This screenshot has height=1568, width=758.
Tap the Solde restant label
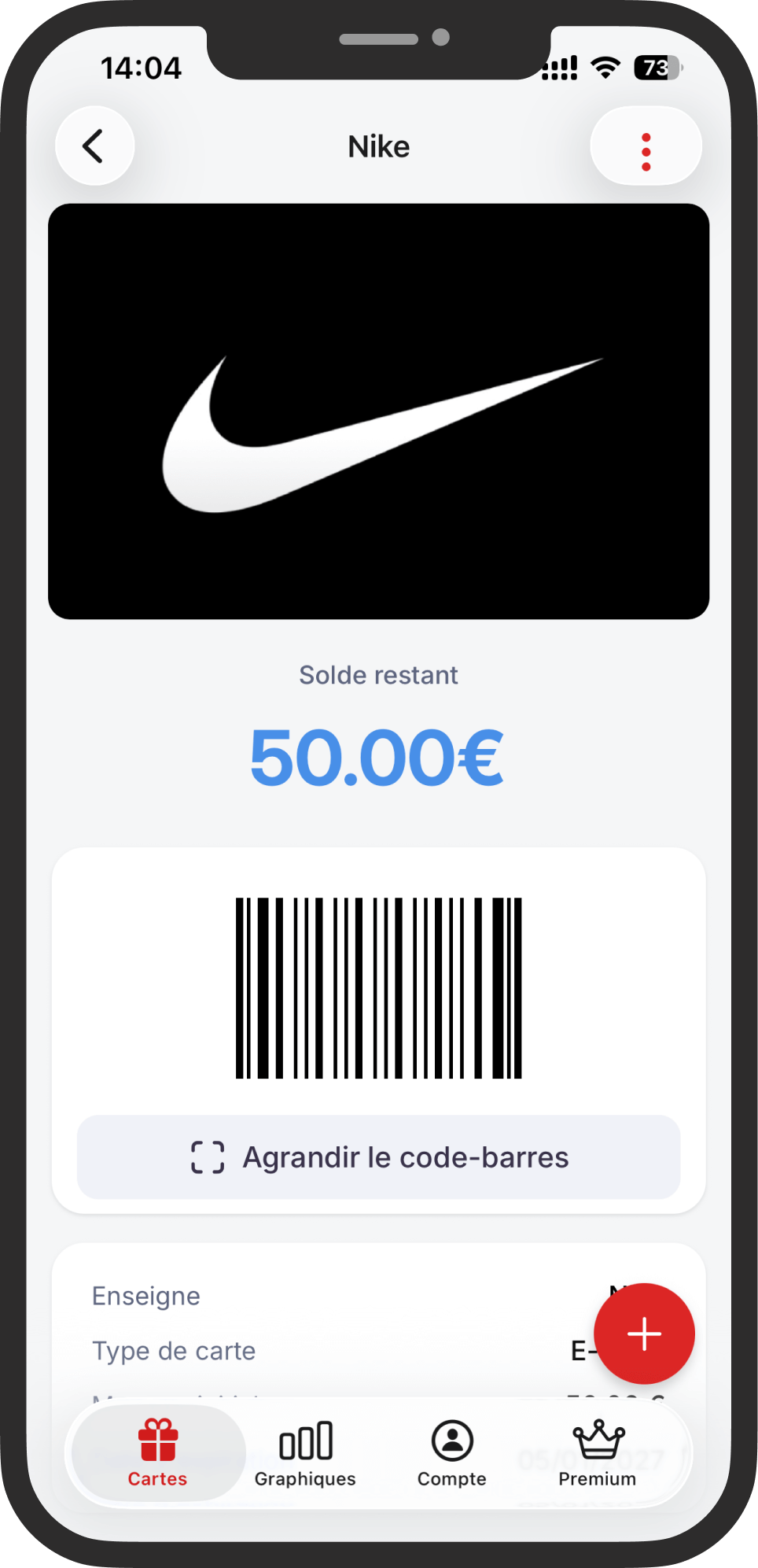pyautogui.click(x=378, y=674)
